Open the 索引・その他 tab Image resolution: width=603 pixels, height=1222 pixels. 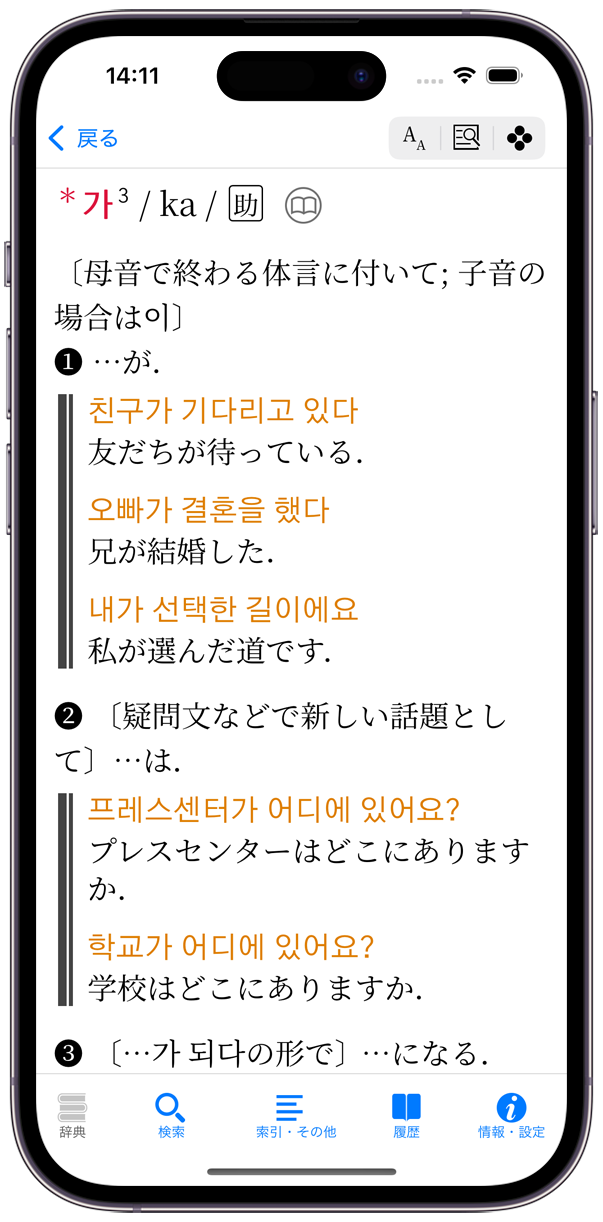(290, 1115)
